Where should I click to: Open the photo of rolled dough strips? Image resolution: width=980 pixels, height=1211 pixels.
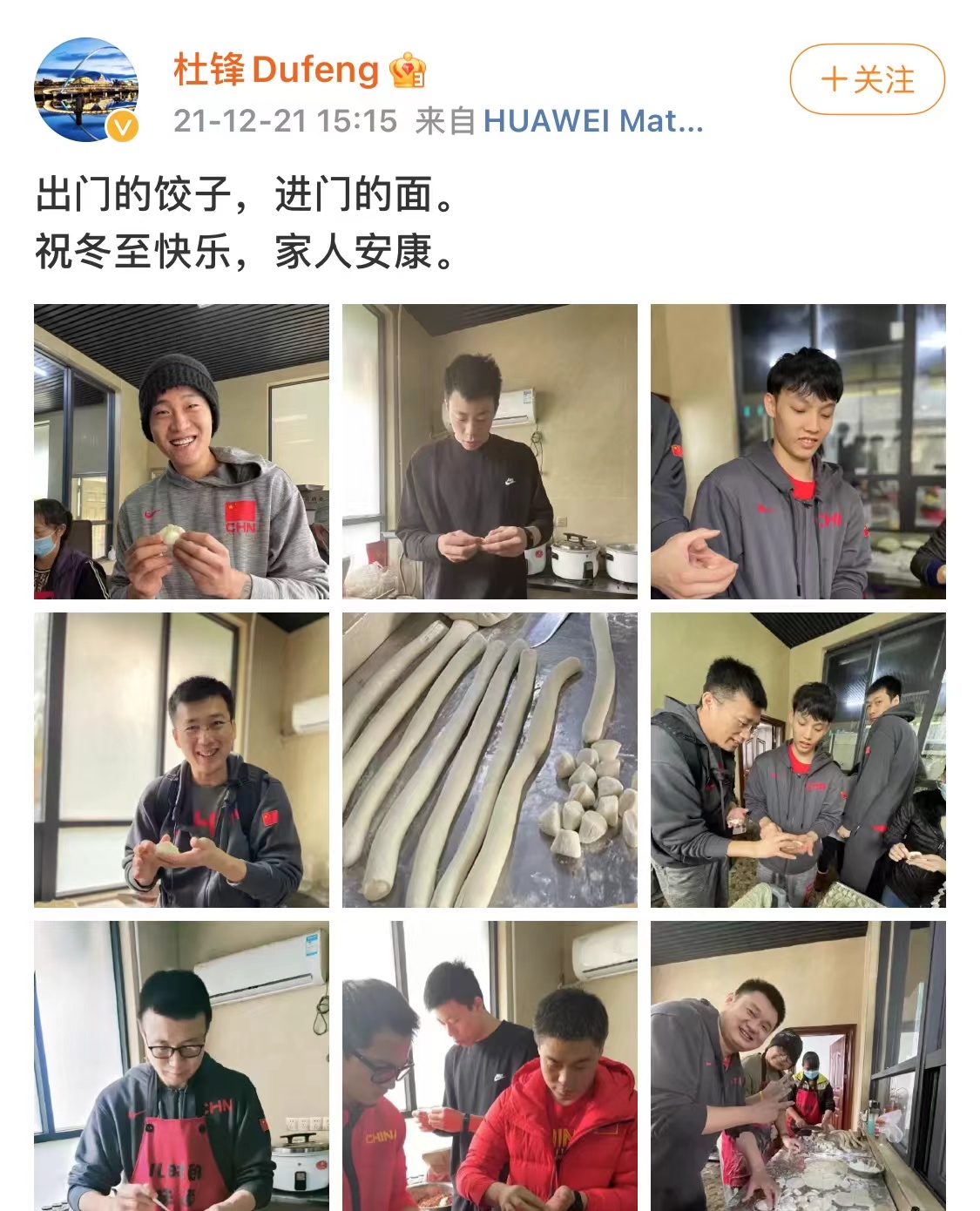[490, 760]
